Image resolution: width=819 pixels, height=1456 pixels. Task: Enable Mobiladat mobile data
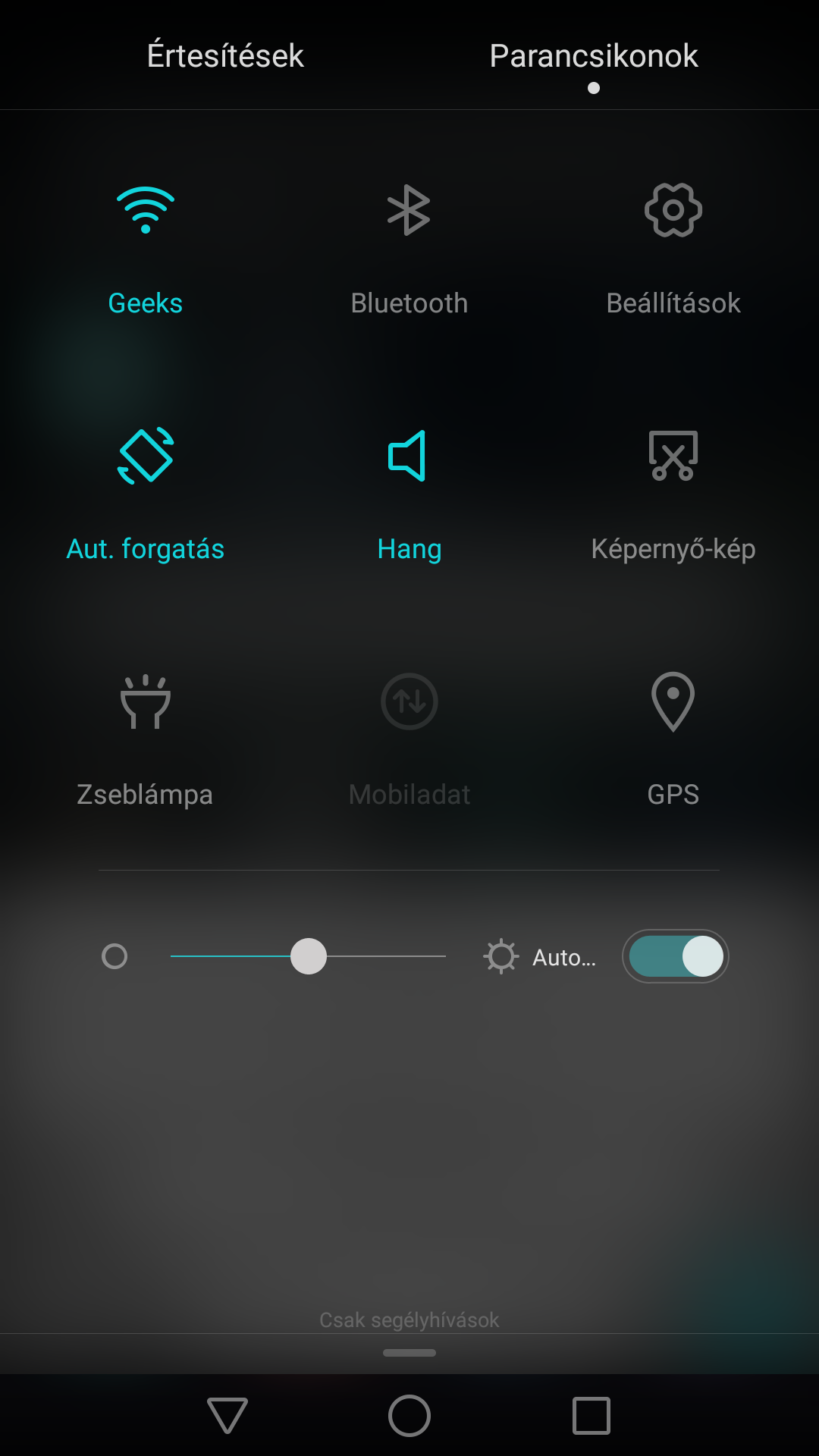pos(409,702)
